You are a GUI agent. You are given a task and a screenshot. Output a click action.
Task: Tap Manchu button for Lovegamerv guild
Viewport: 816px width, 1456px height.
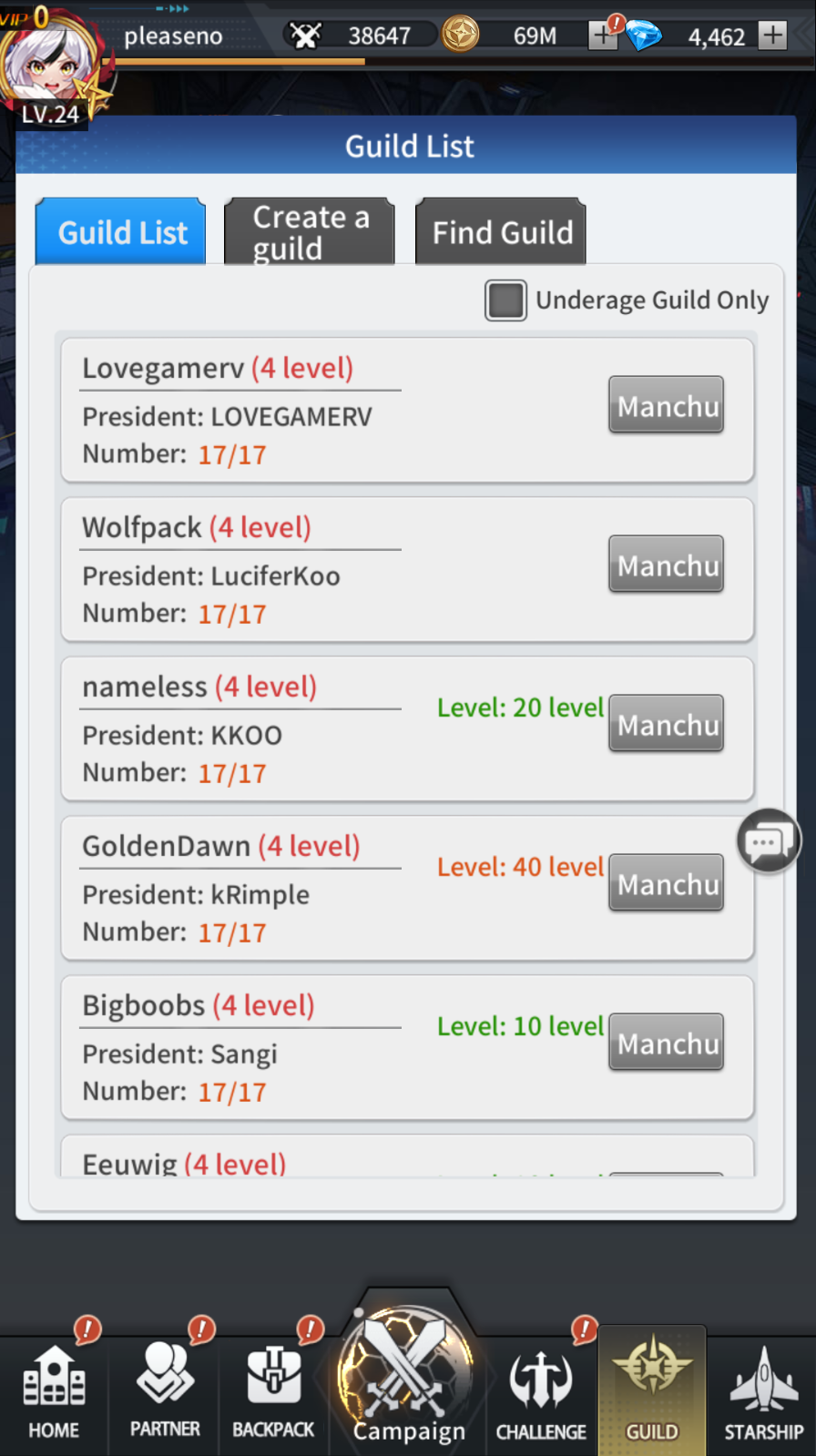point(667,405)
